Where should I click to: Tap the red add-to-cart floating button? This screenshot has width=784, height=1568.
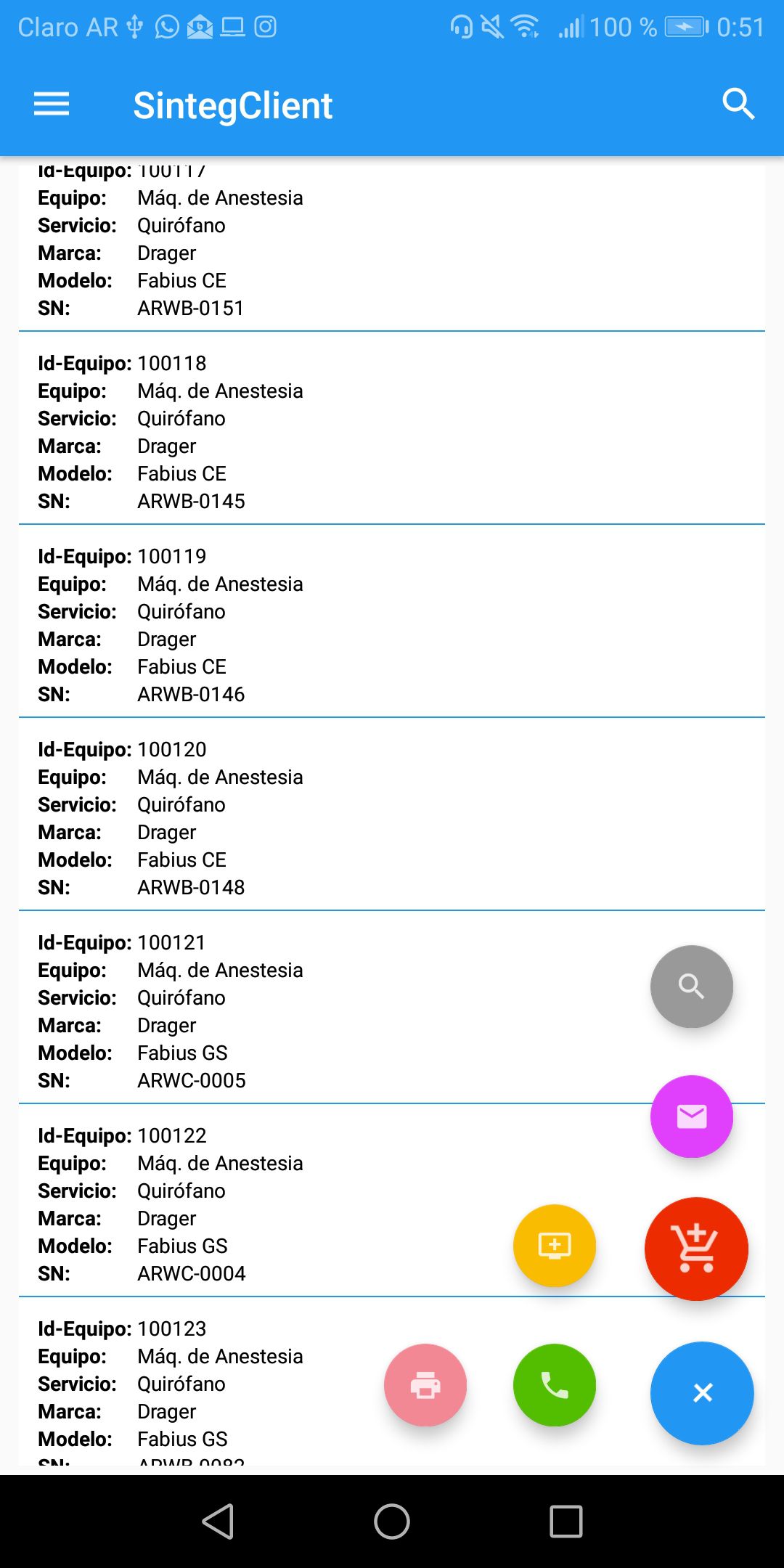tap(695, 1247)
